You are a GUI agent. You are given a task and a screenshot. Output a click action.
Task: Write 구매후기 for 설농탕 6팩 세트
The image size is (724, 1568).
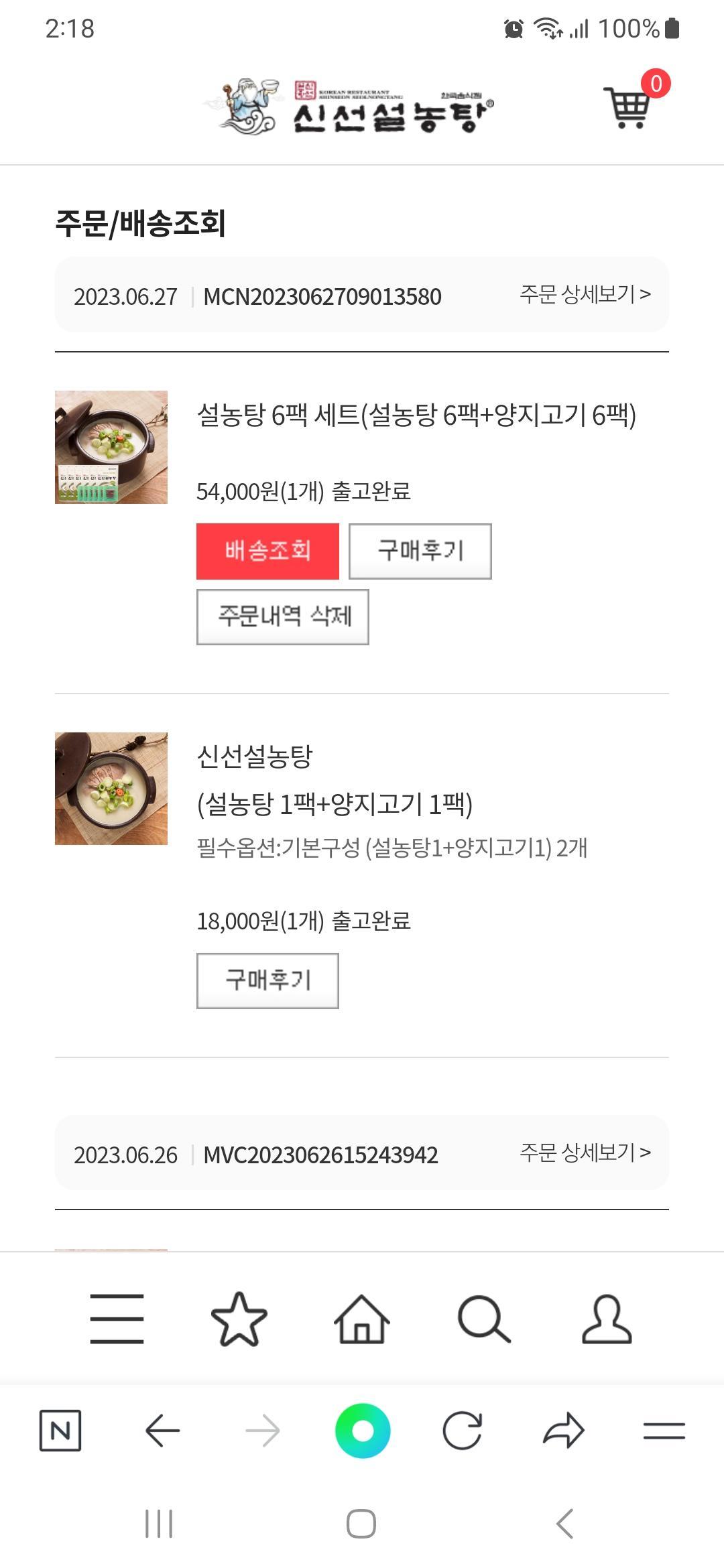(x=420, y=551)
